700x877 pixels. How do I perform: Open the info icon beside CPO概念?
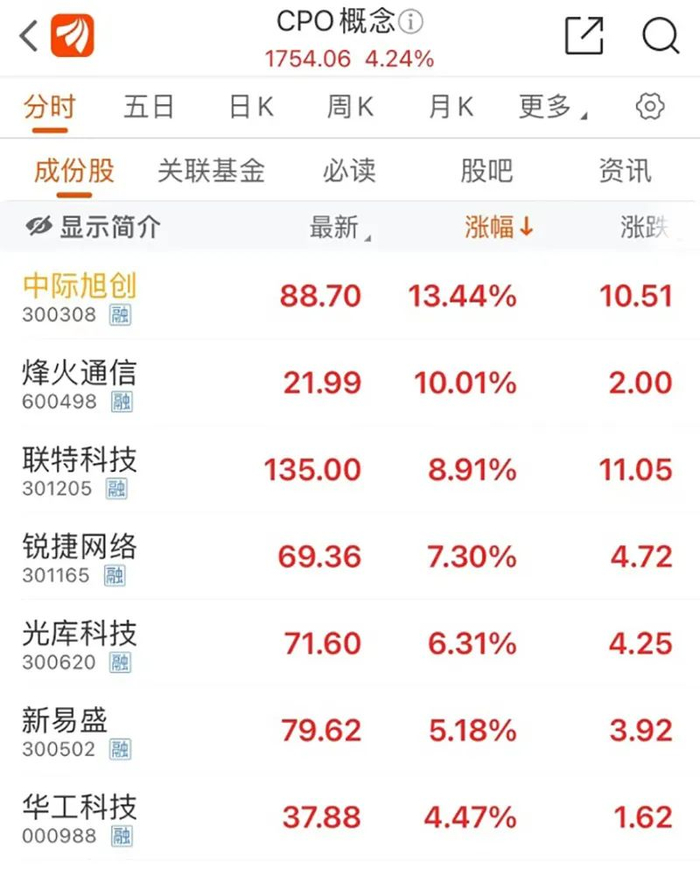[x=411, y=22]
